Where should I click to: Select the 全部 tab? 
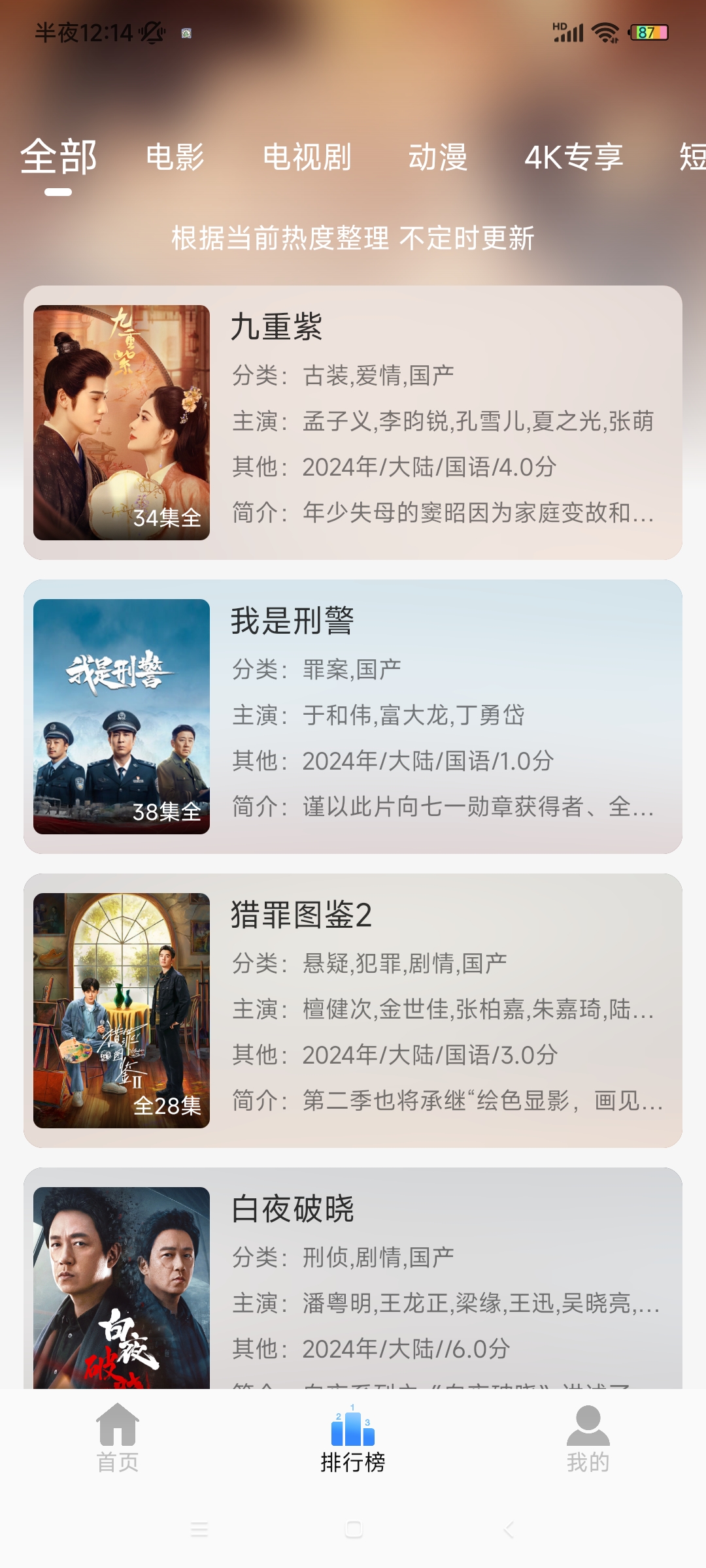59,157
